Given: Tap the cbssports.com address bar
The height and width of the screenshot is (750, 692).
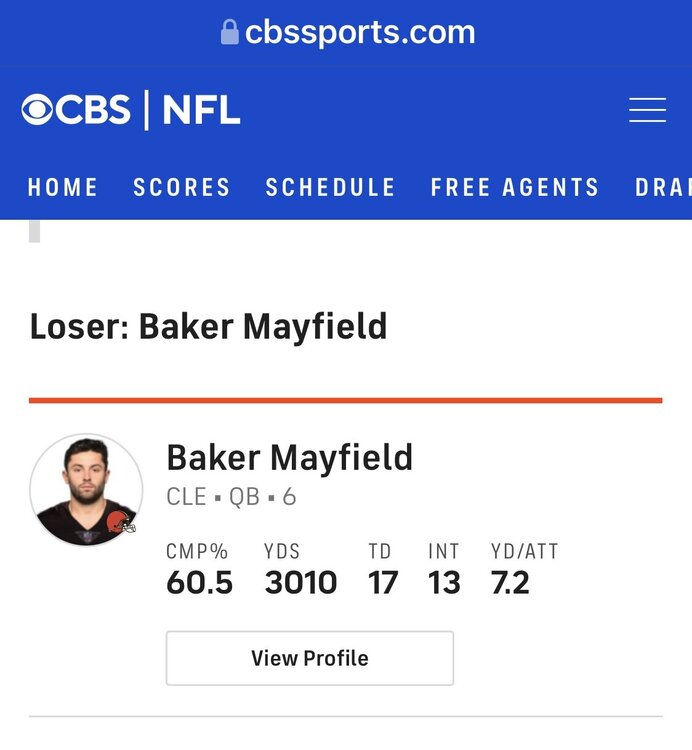Looking at the screenshot, I should tap(346, 33).
